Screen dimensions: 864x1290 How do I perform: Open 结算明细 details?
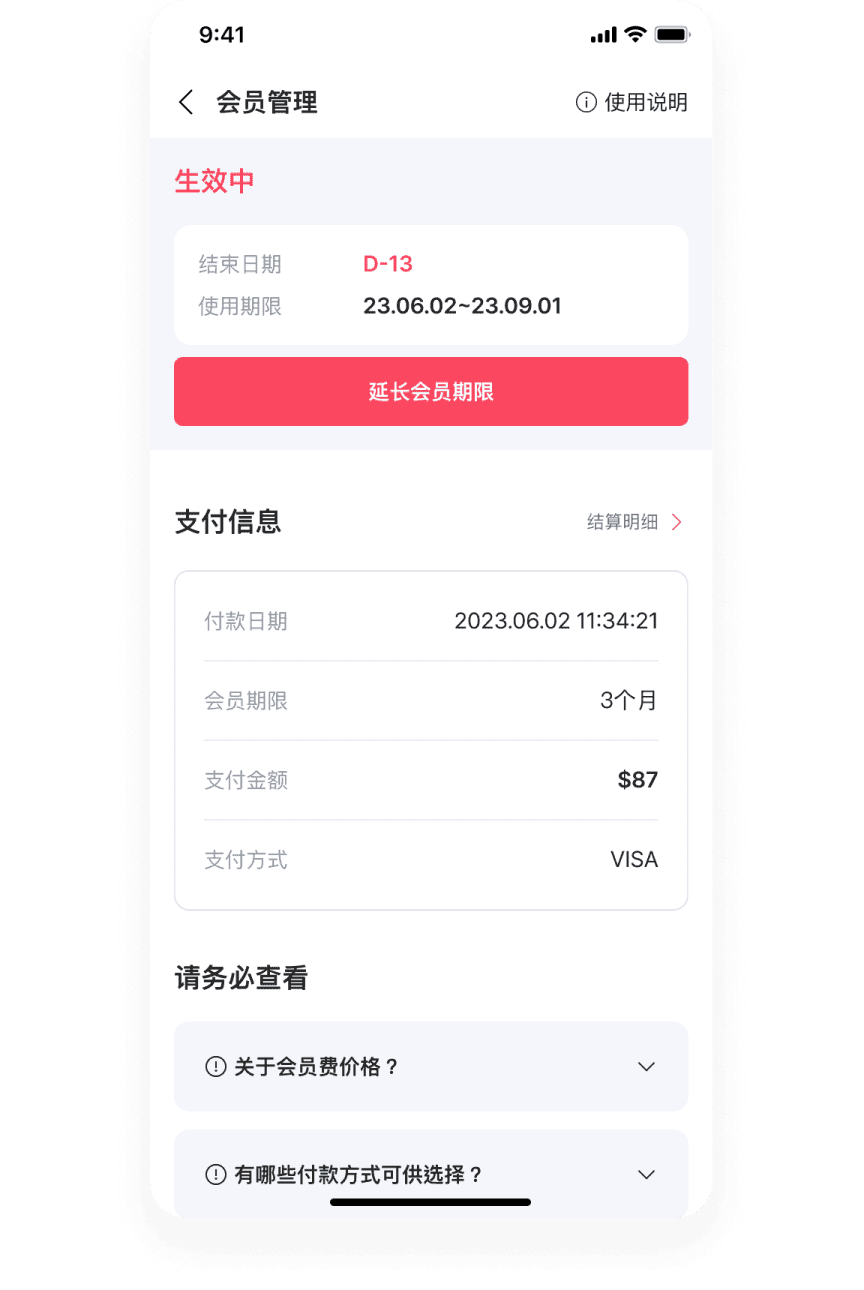pyautogui.click(x=635, y=522)
